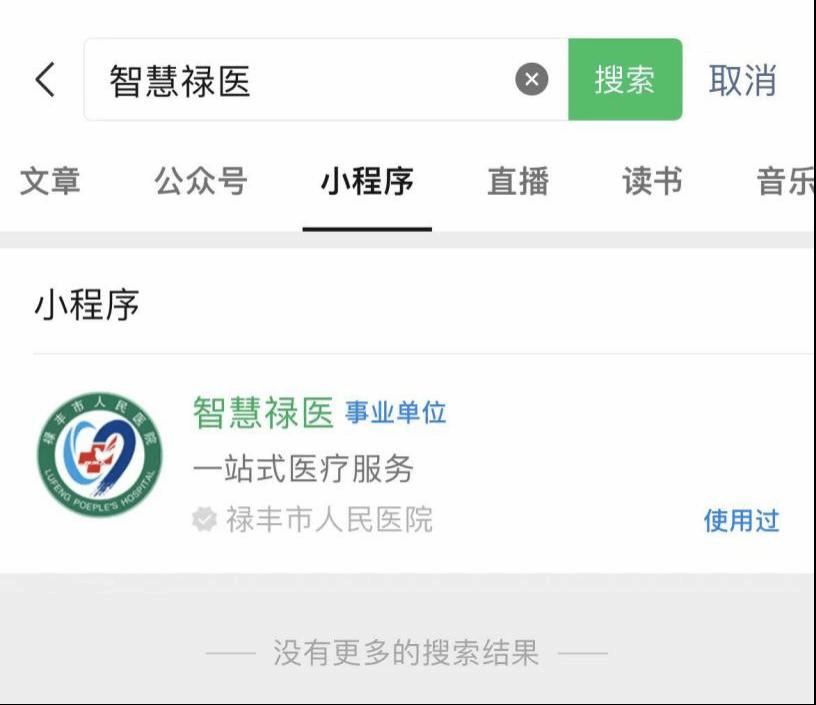
Task: Switch to the 文章 tab
Action: pyautogui.click(x=50, y=182)
